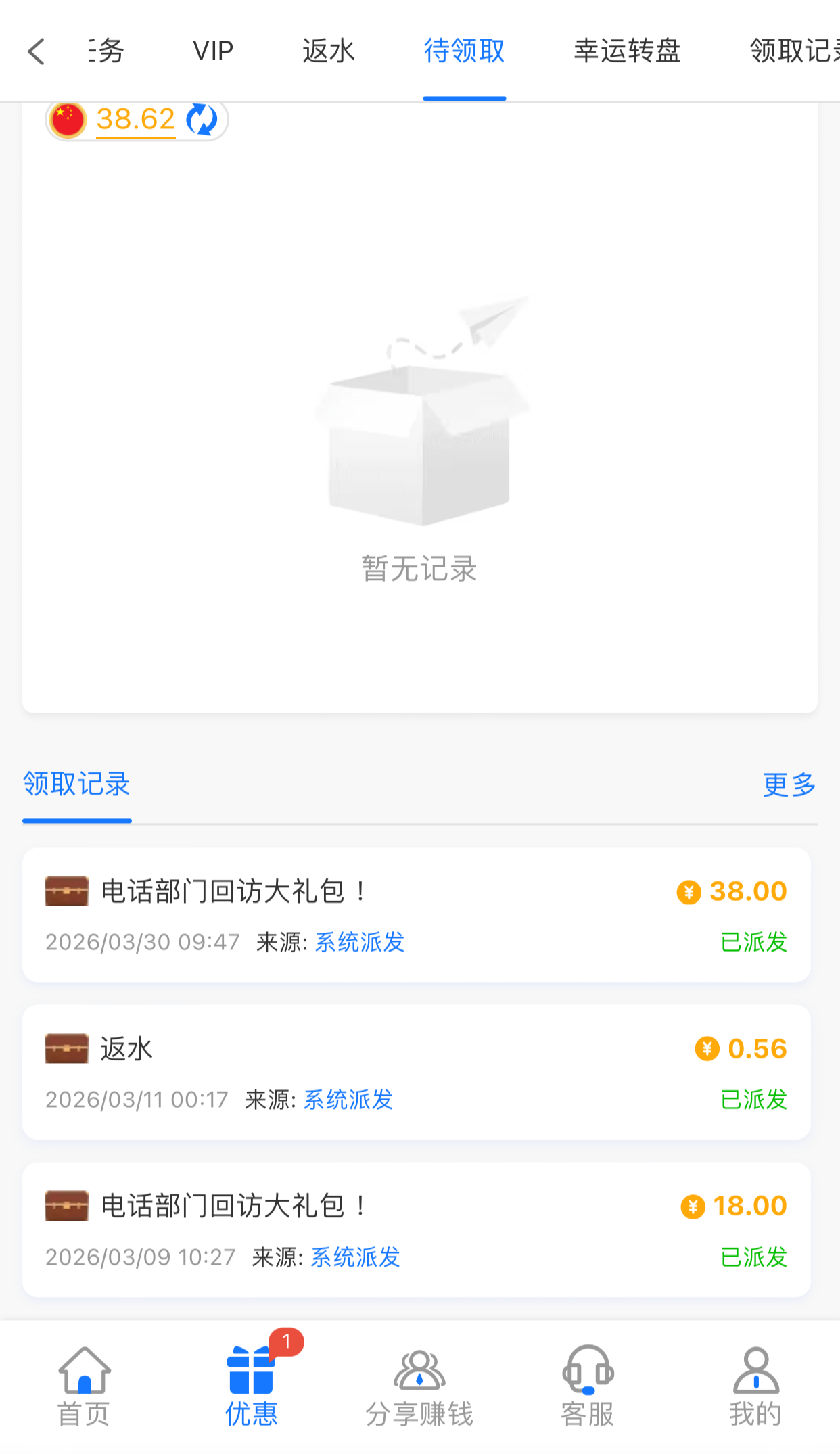Image resolution: width=840 pixels, height=1454 pixels.
Task: Open the 0.56 返水 record
Action: pos(417,1072)
